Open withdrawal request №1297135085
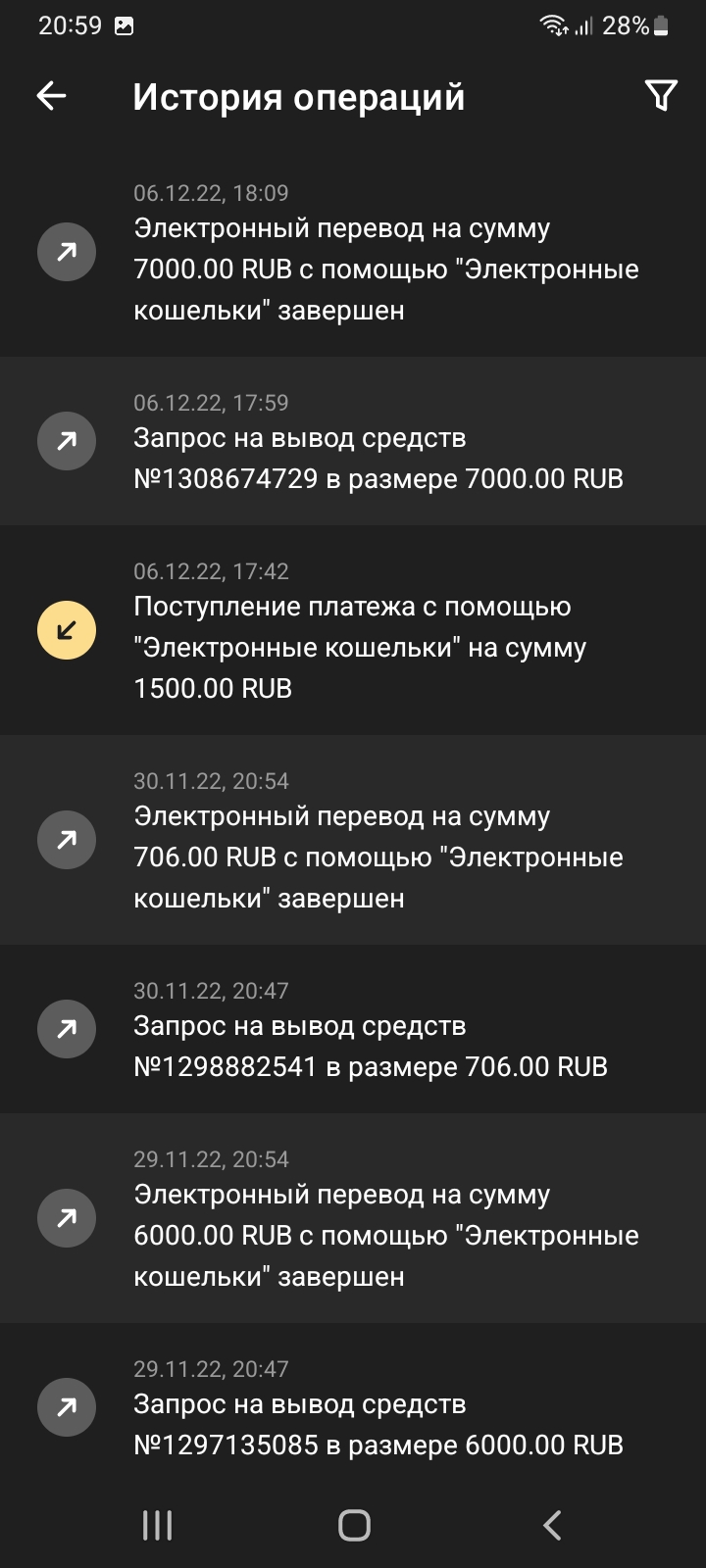This screenshot has height=1568, width=706. [378, 1425]
